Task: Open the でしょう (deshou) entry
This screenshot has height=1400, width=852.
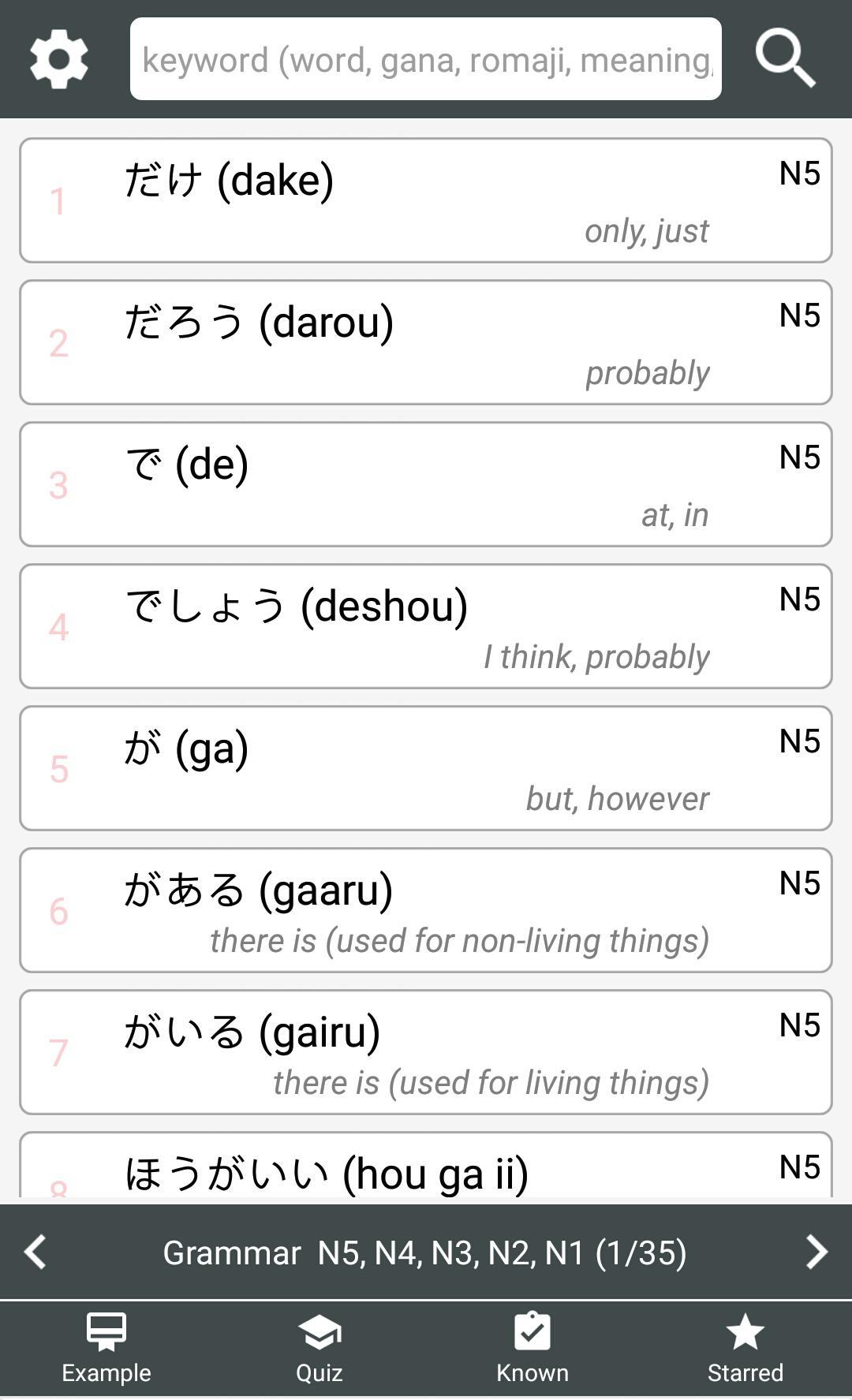Action: [425, 626]
